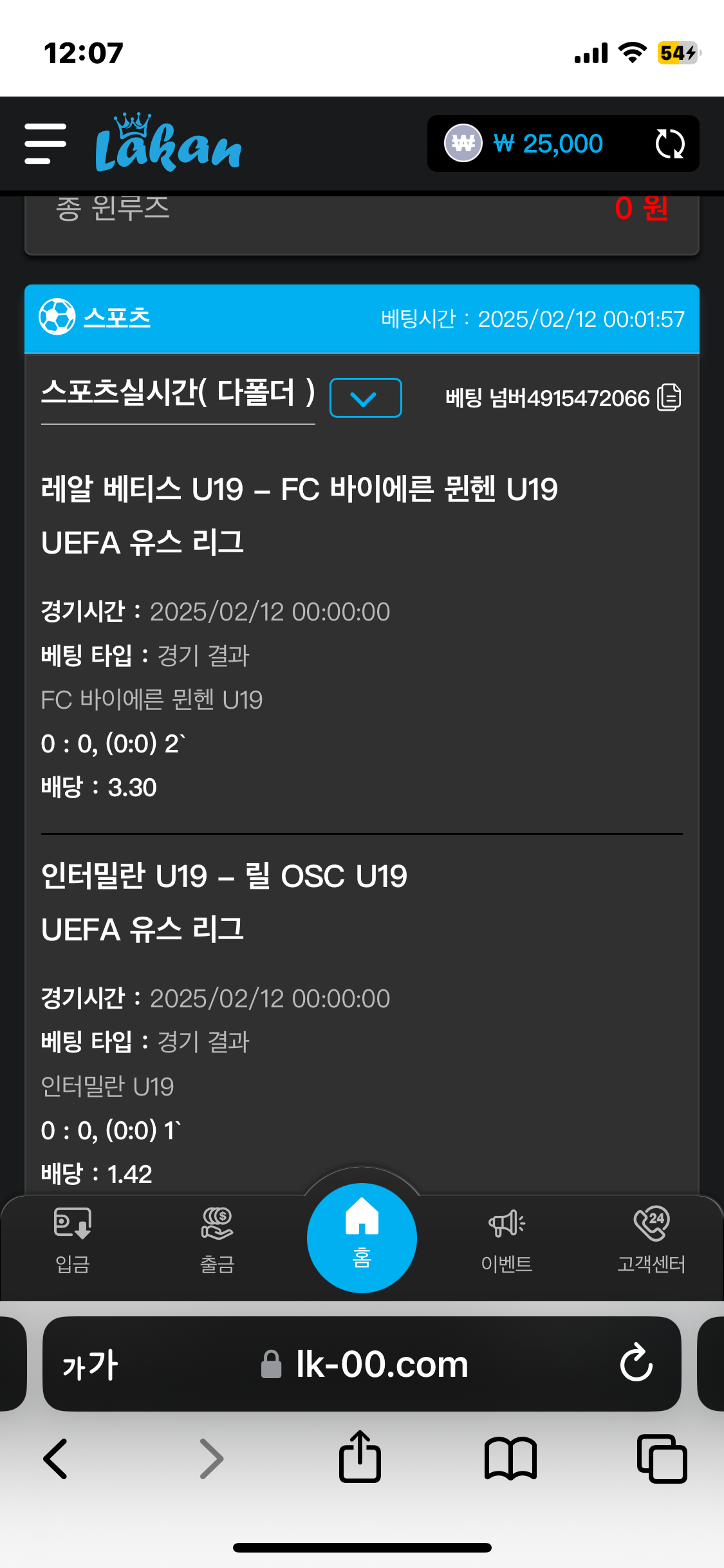Switch to the 이벤트 events tab
This screenshot has width=724, height=1568.
pyautogui.click(x=506, y=1240)
